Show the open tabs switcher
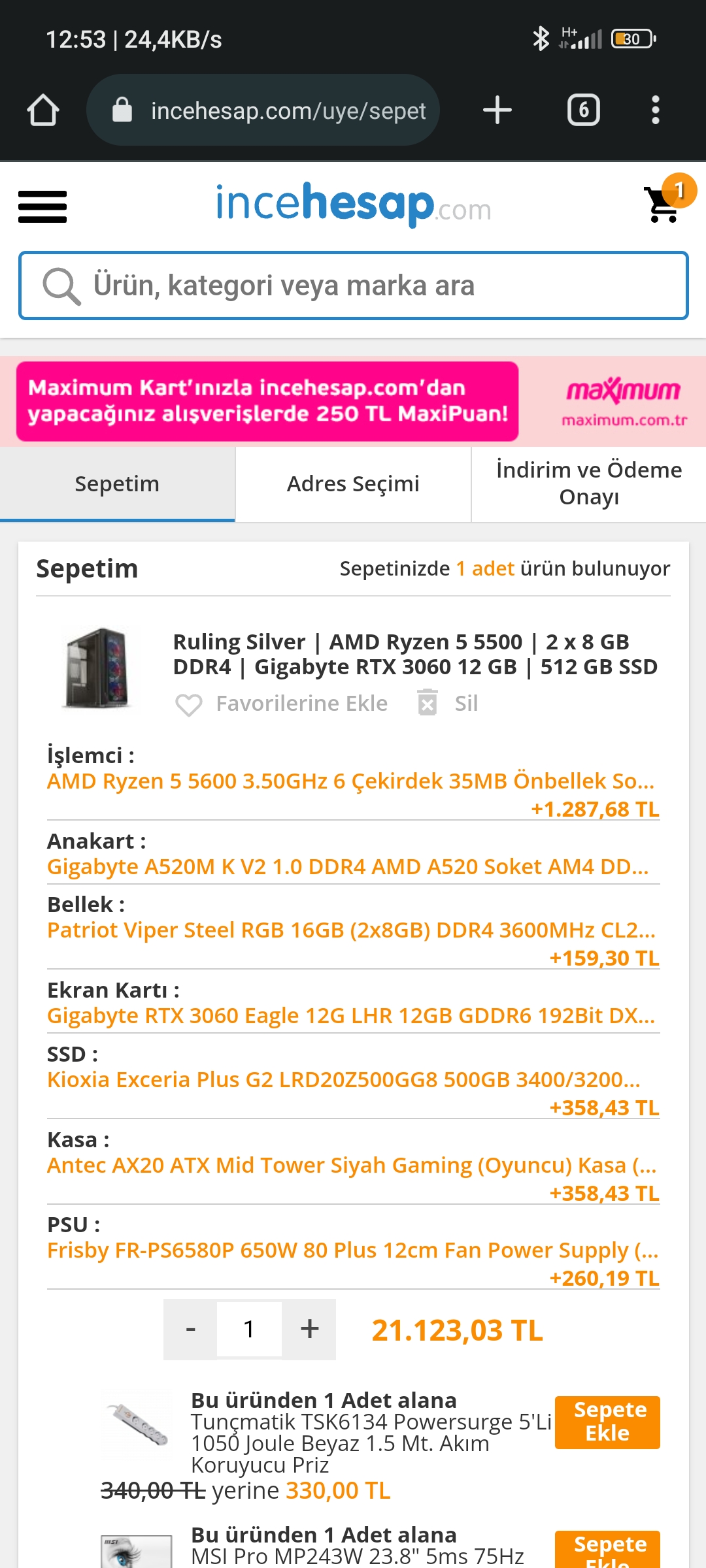Screen dimensions: 706x1568 point(583,110)
